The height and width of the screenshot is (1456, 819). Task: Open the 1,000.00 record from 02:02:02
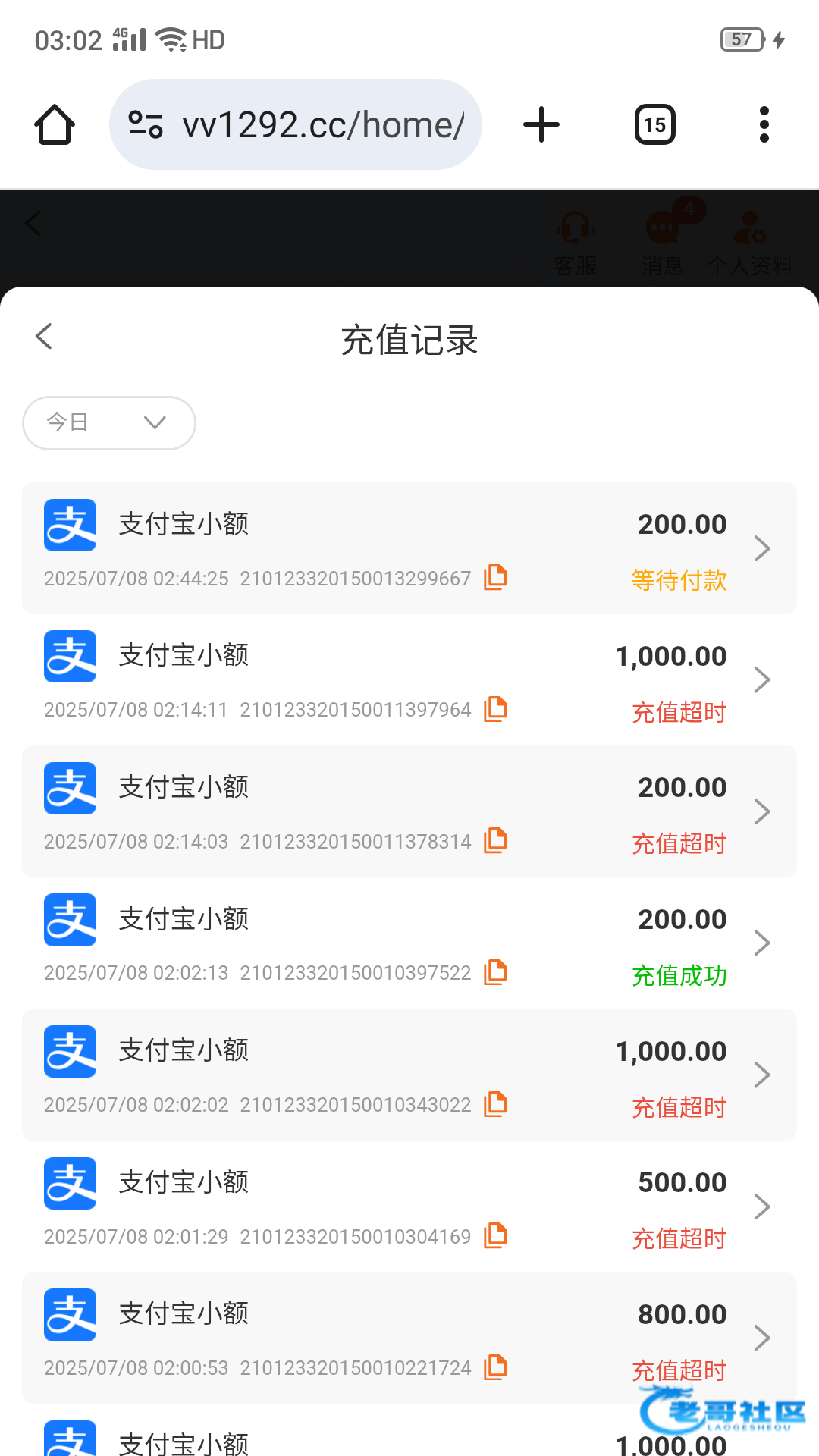[x=409, y=1075]
